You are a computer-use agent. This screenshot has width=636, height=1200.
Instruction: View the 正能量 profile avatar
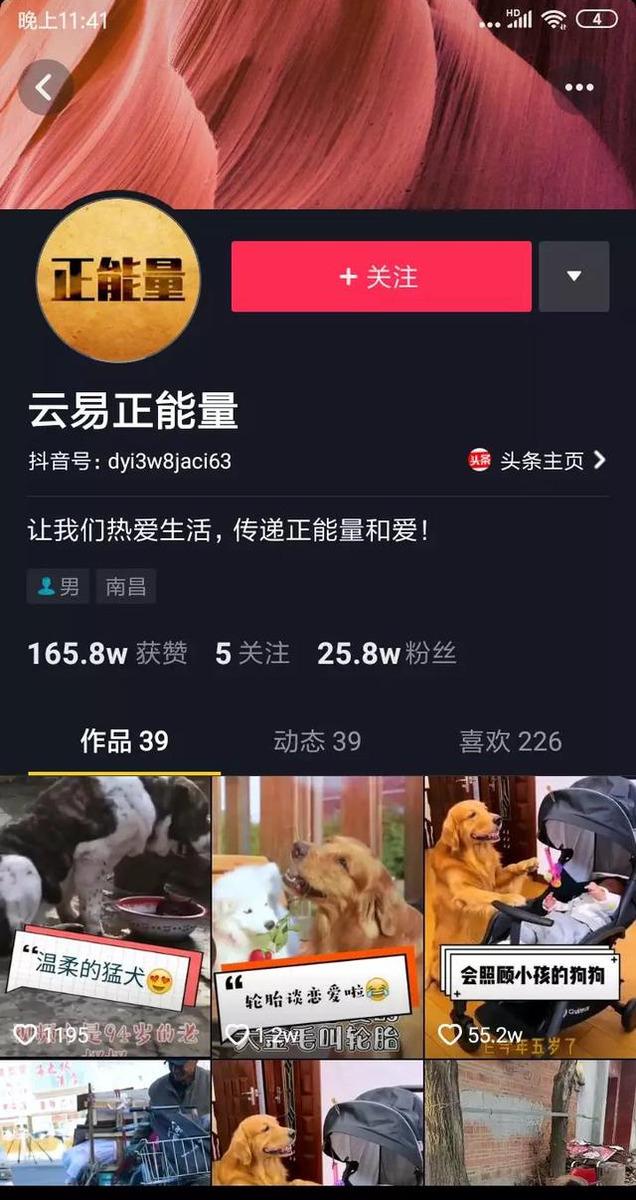pos(118,279)
